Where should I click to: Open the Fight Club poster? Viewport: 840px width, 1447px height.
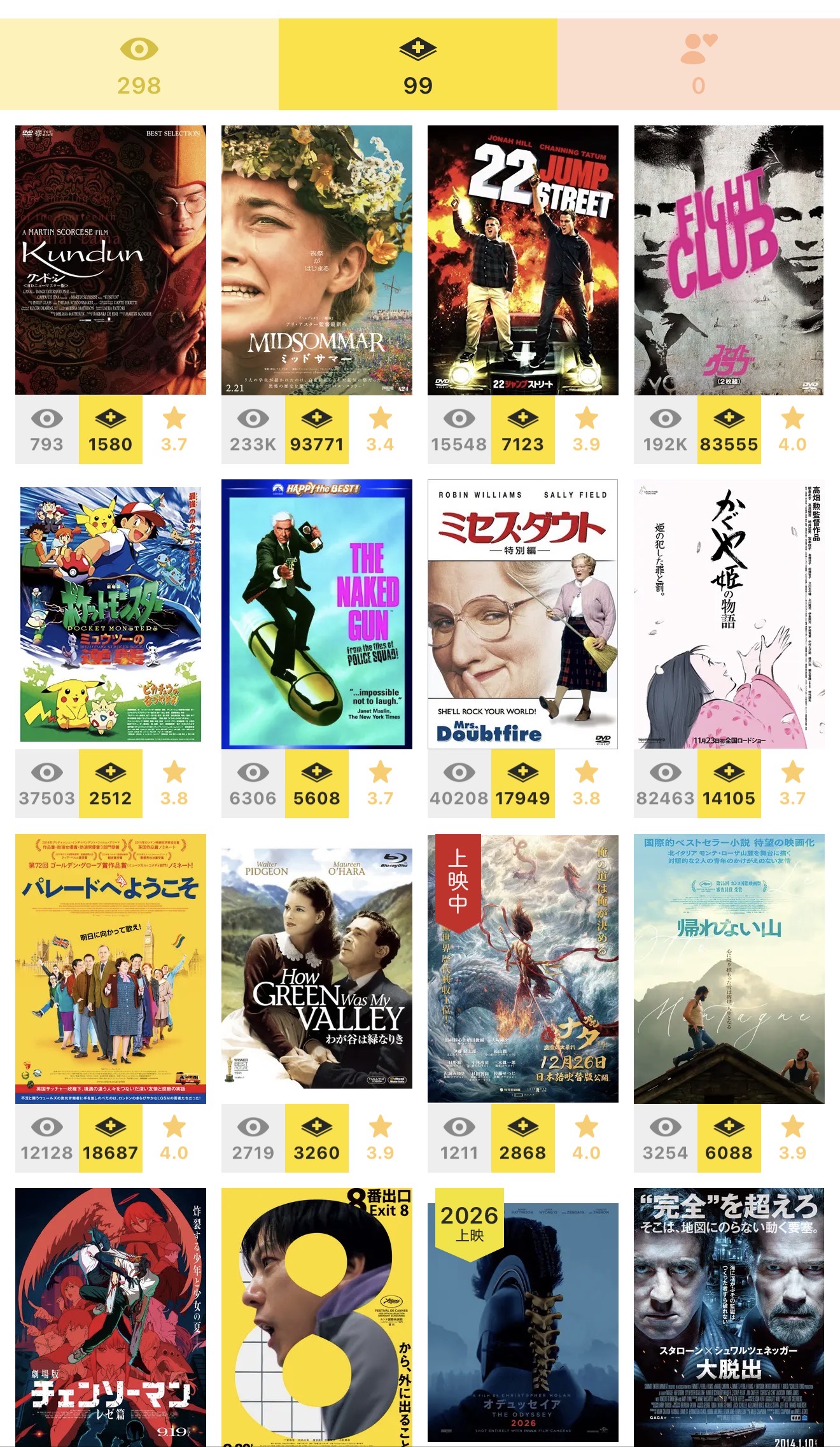[x=729, y=260]
